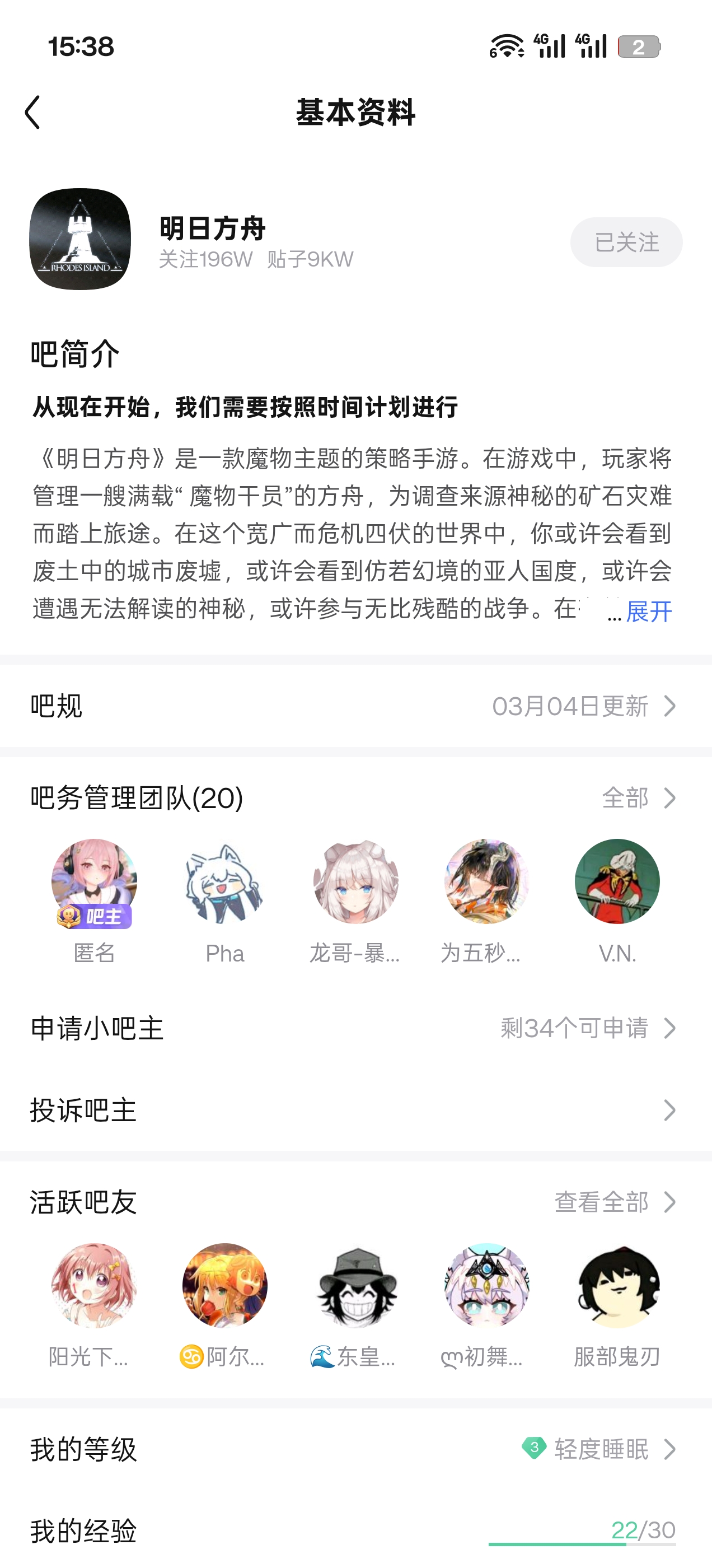Go back from 基本资料 page
This screenshot has height=1568, width=712.
pos(33,112)
